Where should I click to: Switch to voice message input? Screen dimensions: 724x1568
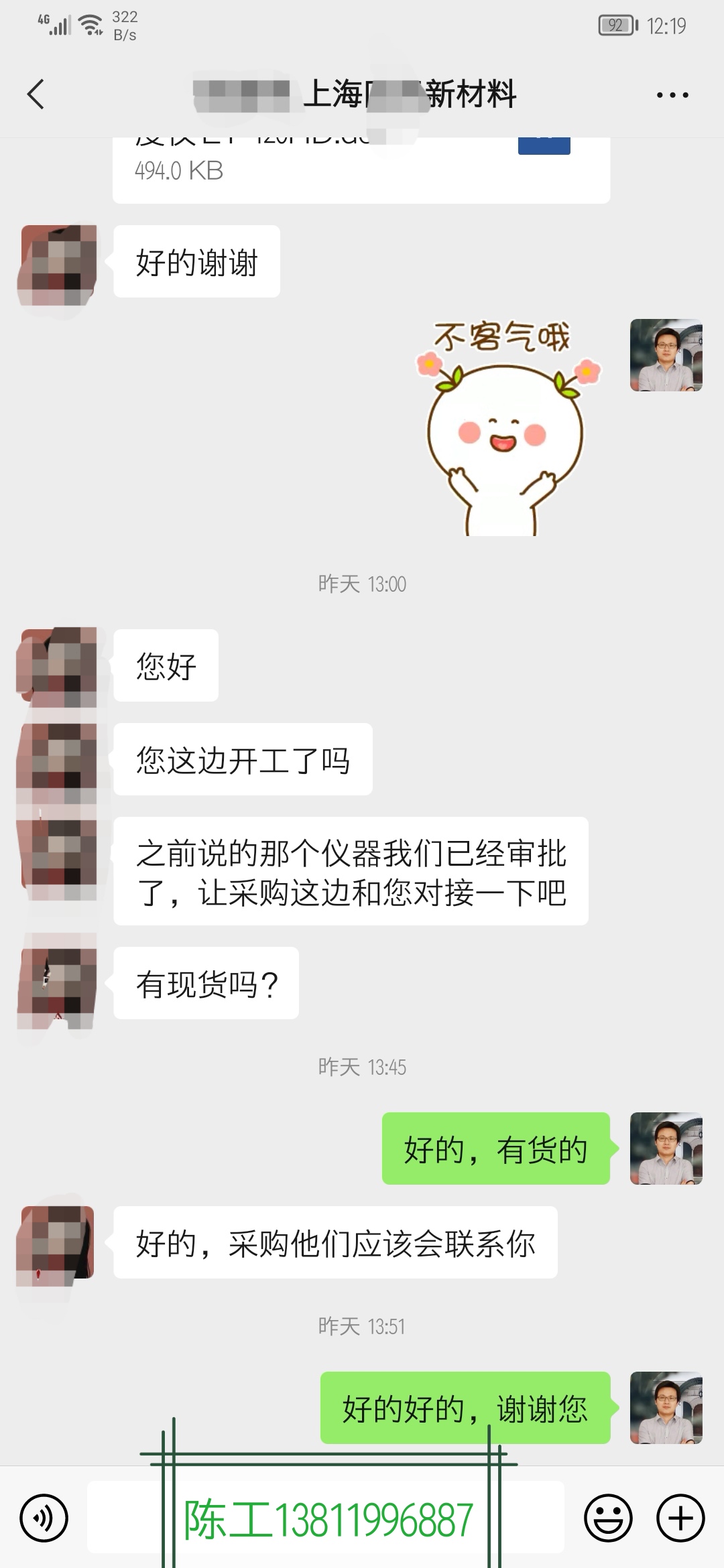tap(44, 1518)
